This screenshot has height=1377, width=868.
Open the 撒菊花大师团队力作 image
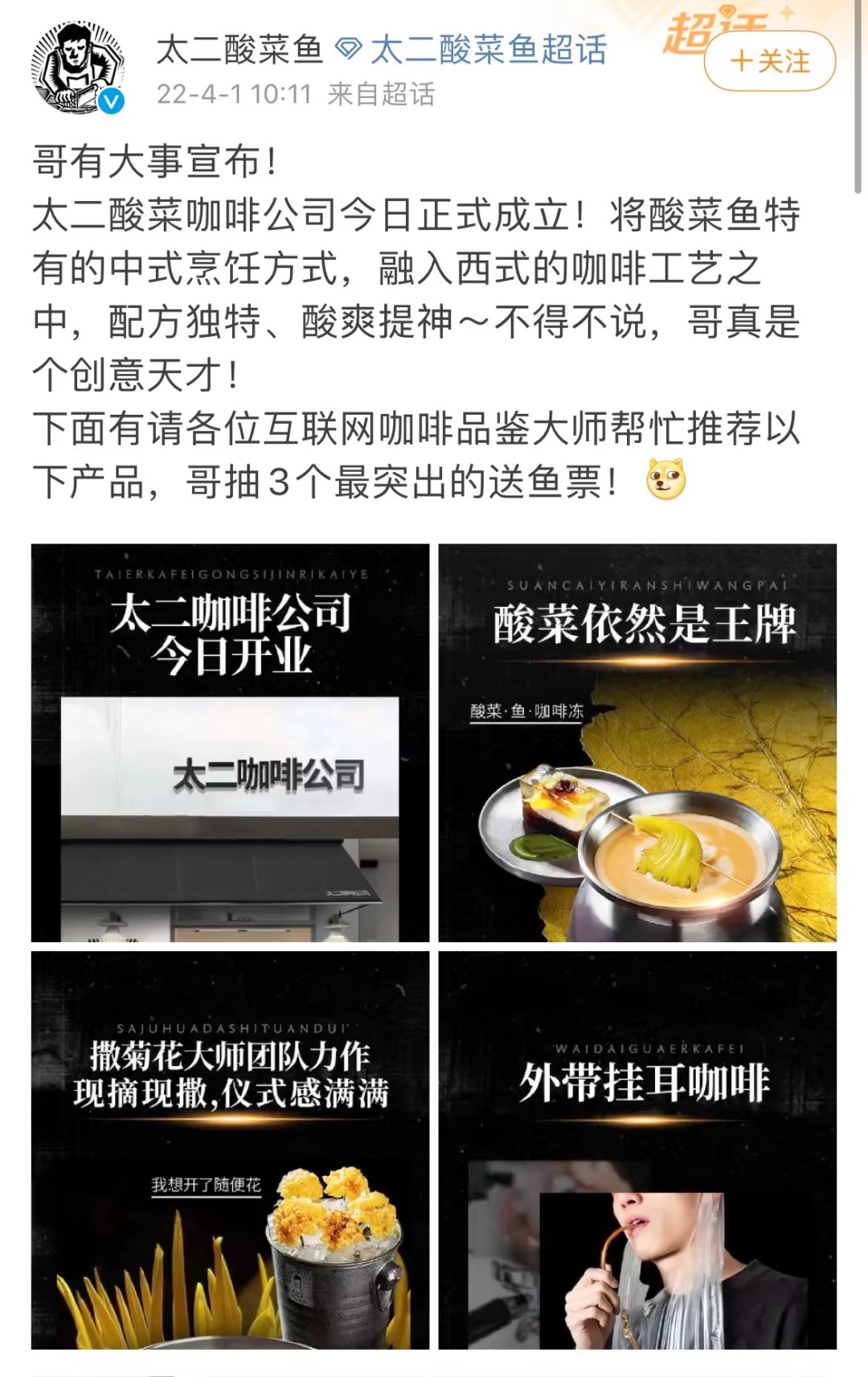tap(230, 1150)
